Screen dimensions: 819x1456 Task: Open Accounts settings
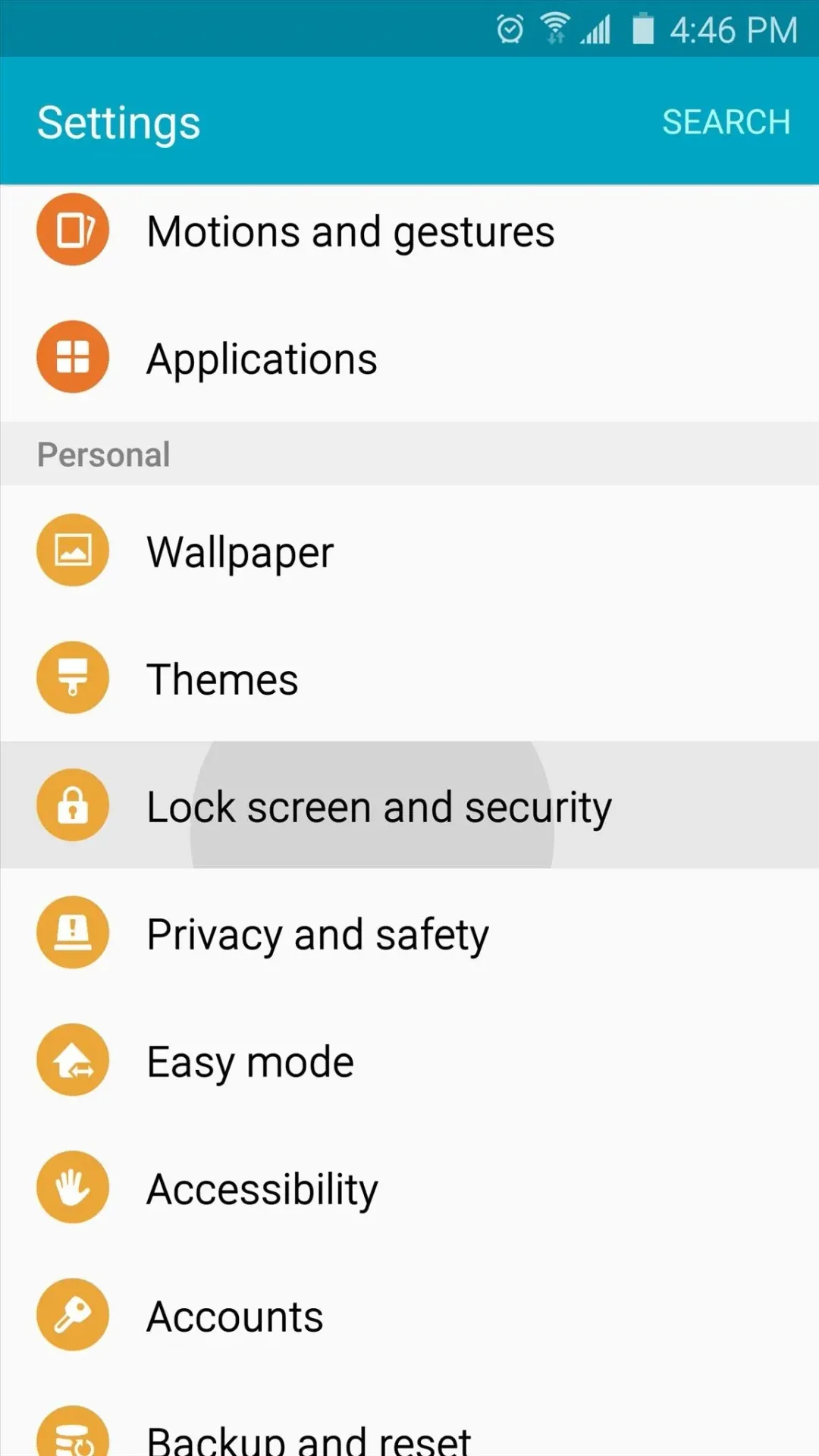pyautogui.click(x=234, y=1316)
